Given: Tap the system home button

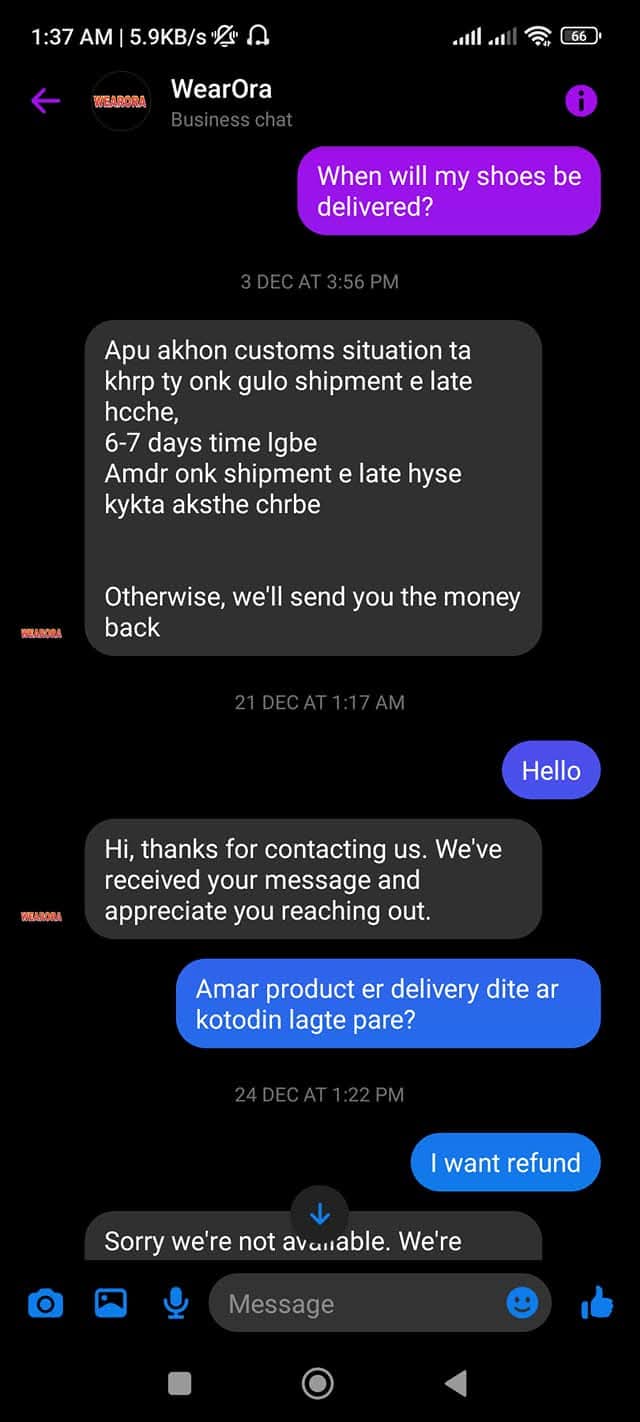Looking at the screenshot, I should (x=318, y=1383).
